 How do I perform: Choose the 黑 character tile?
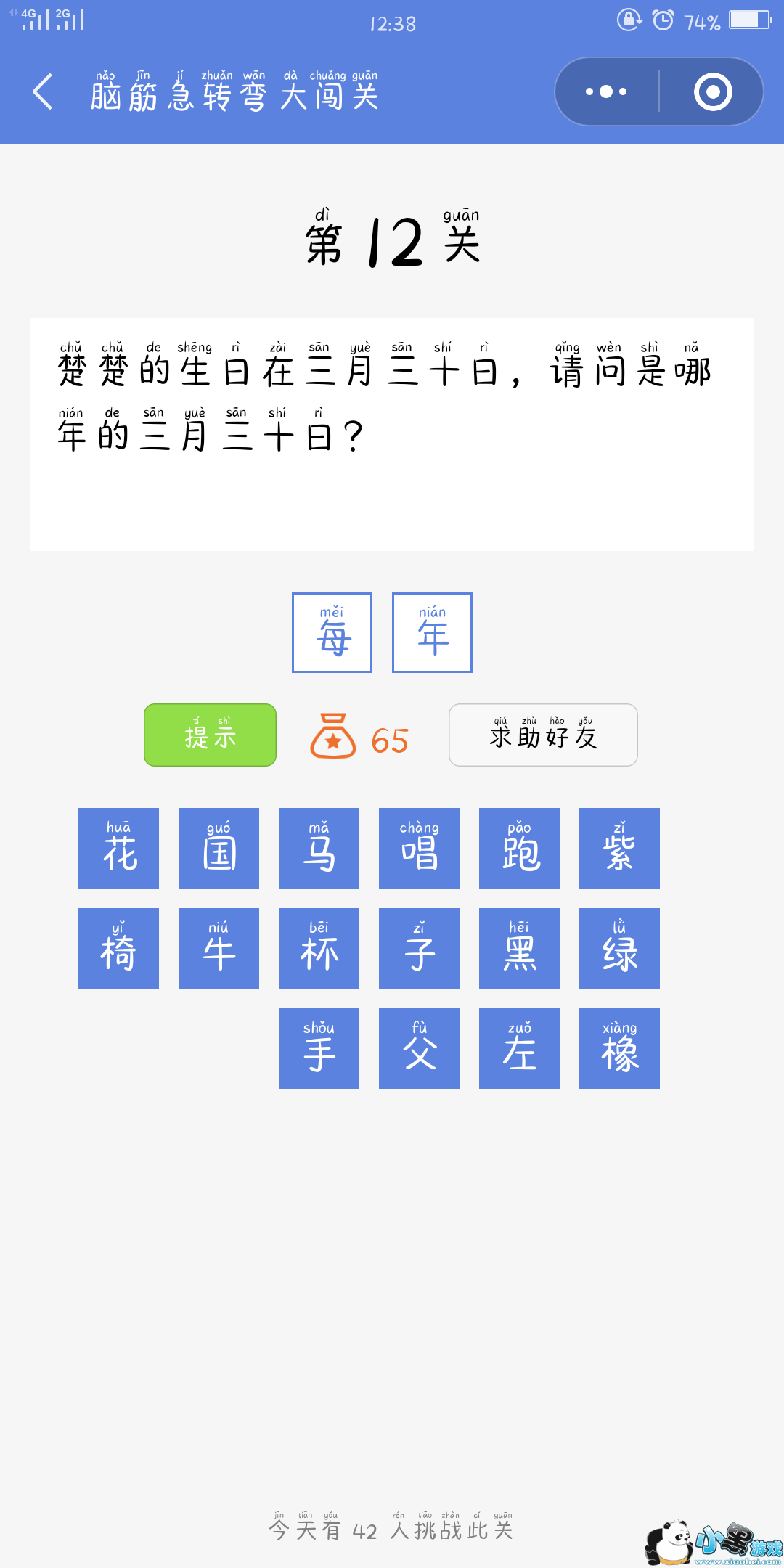tap(519, 948)
